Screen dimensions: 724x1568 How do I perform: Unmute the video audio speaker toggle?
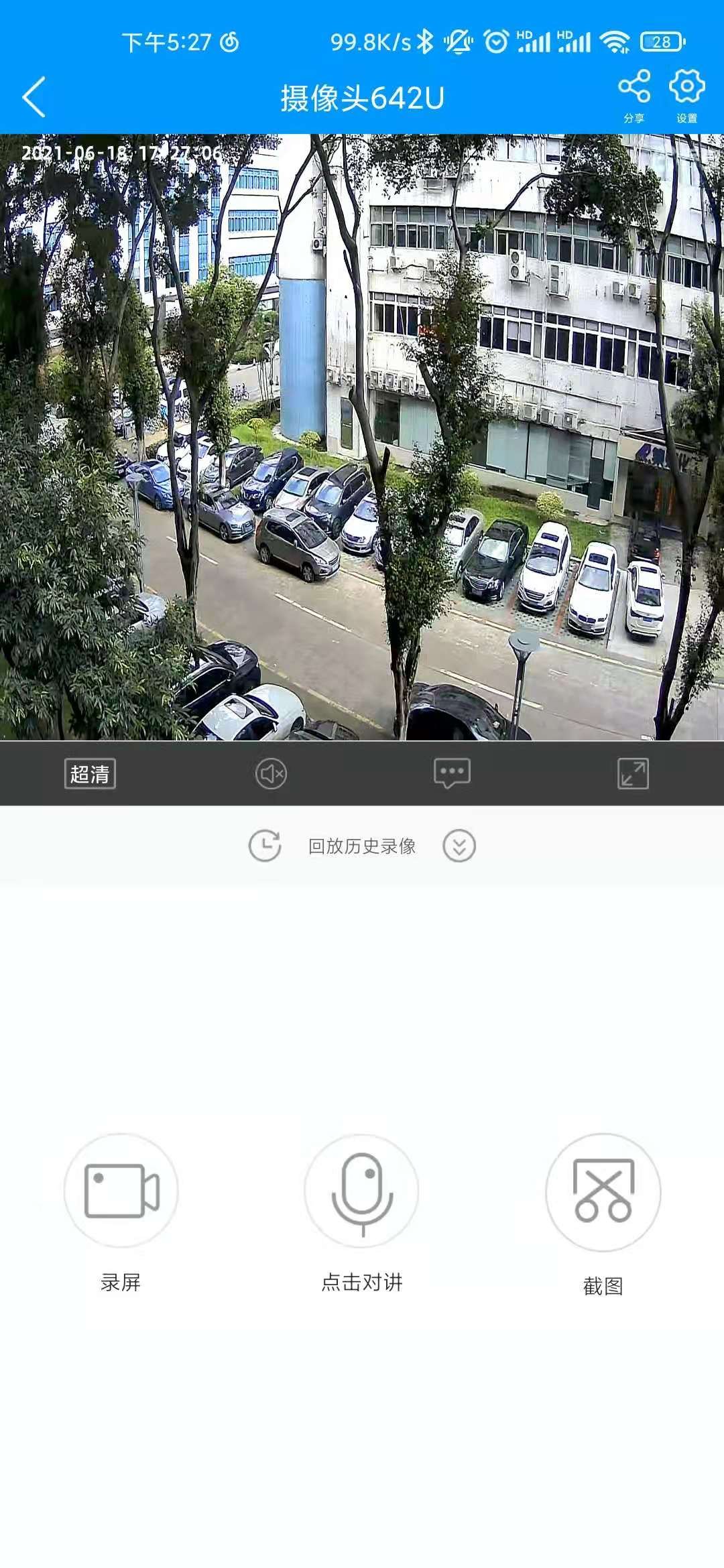tap(271, 772)
